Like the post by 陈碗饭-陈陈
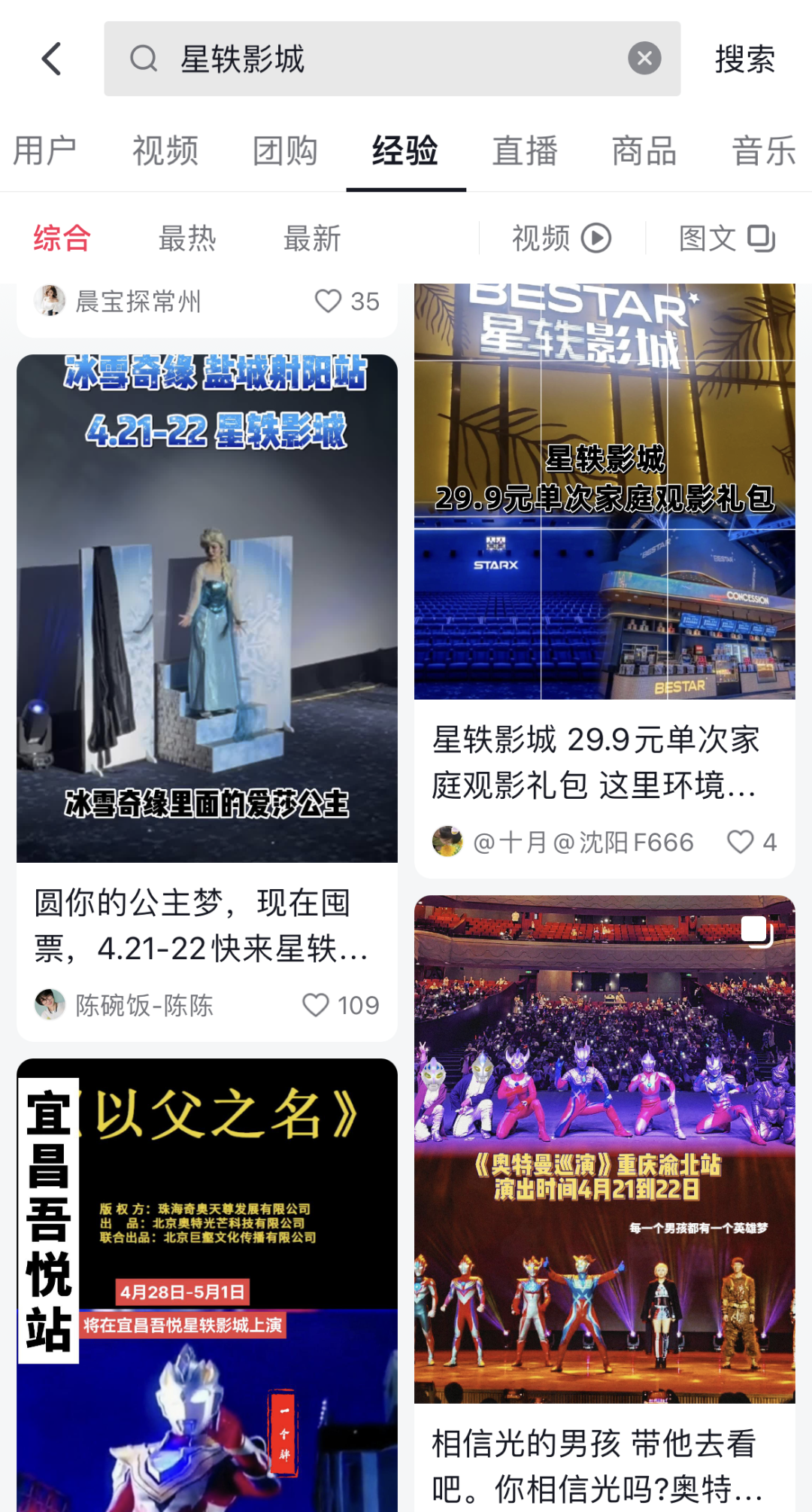 pos(316,1005)
